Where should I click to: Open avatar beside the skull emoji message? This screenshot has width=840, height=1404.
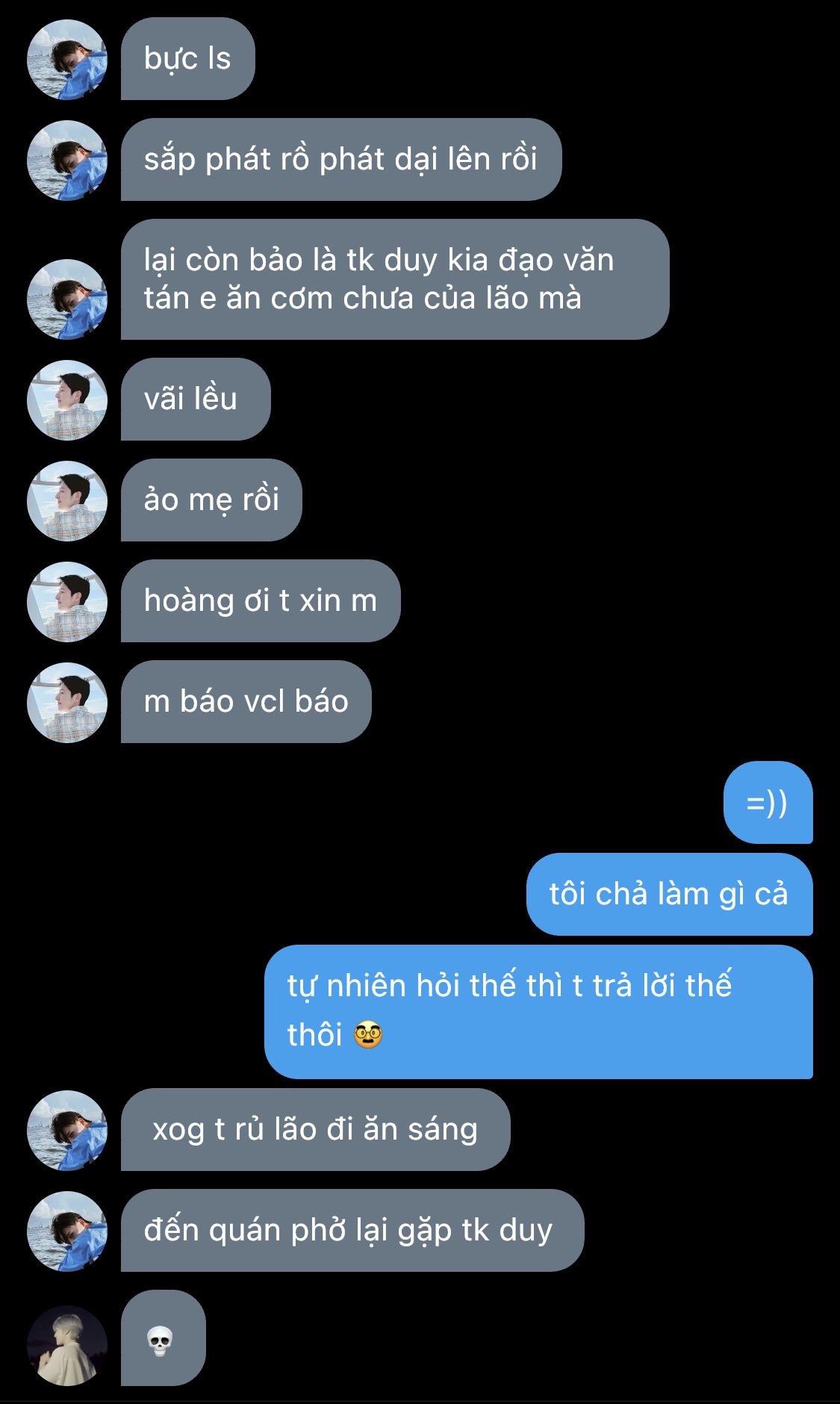click(x=67, y=1346)
